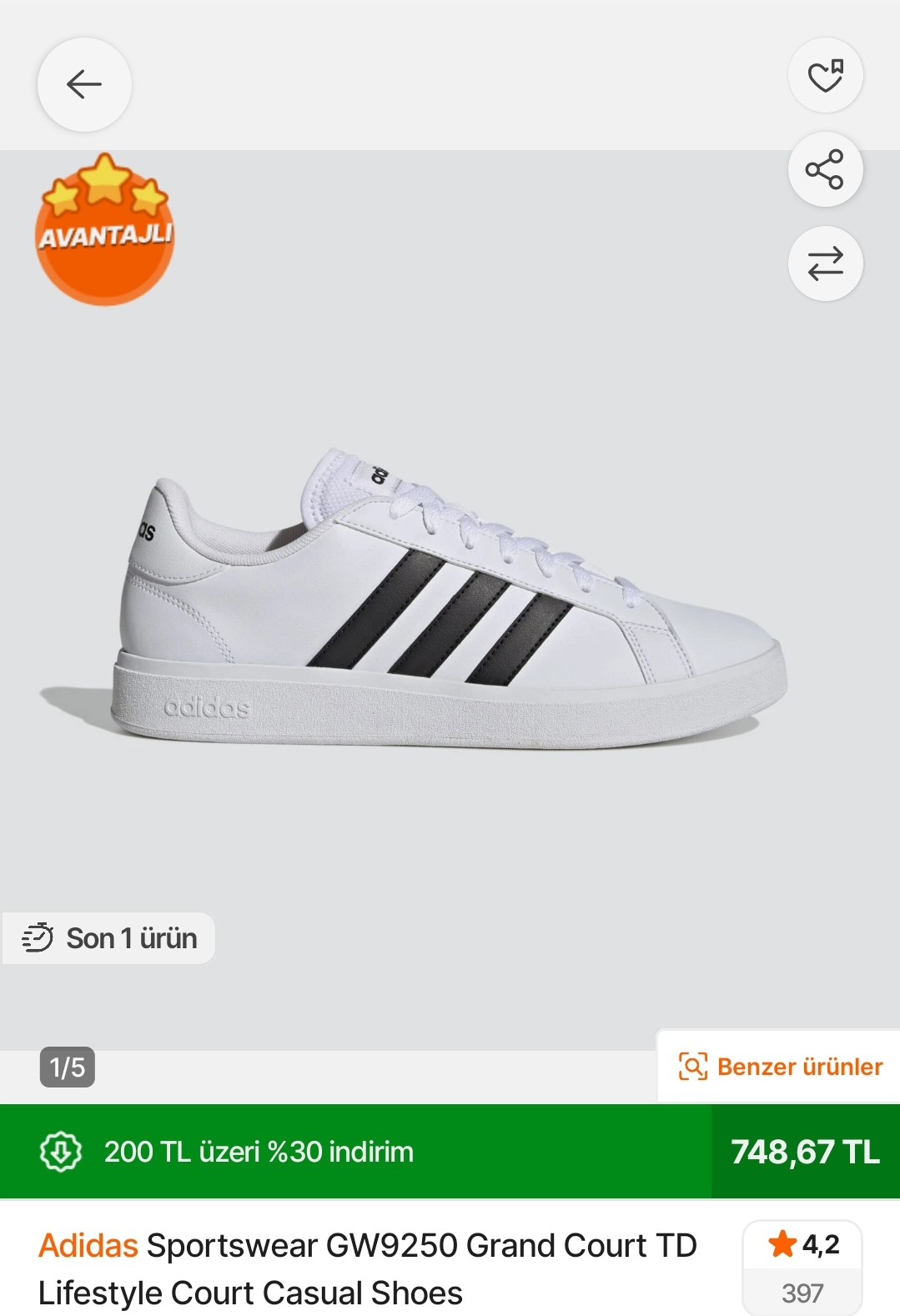Tap Benzer ürünler to find similar products
Screen dimensions: 900x1316
[x=781, y=1067]
